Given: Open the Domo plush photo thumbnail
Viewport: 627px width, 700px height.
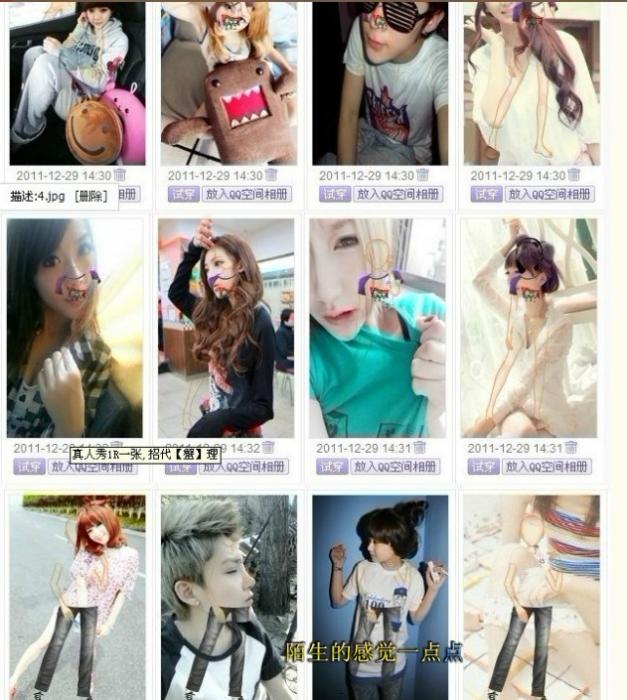Looking at the screenshot, I should click(x=228, y=85).
